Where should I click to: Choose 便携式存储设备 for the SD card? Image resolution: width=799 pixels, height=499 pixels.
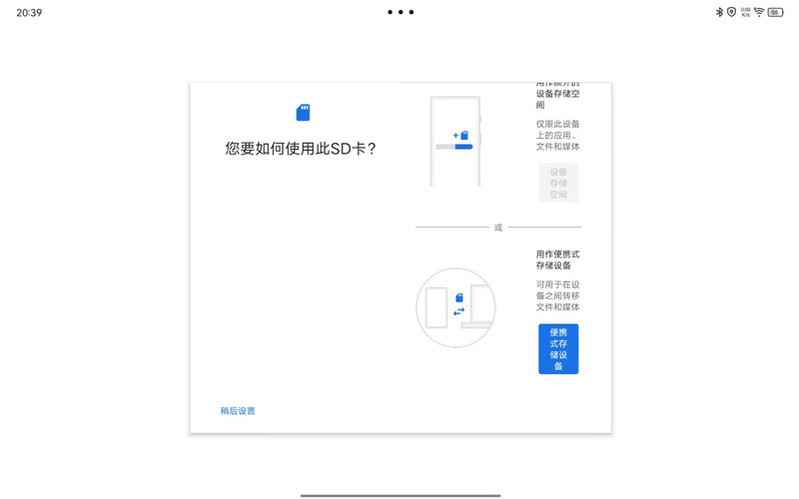click(558, 349)
